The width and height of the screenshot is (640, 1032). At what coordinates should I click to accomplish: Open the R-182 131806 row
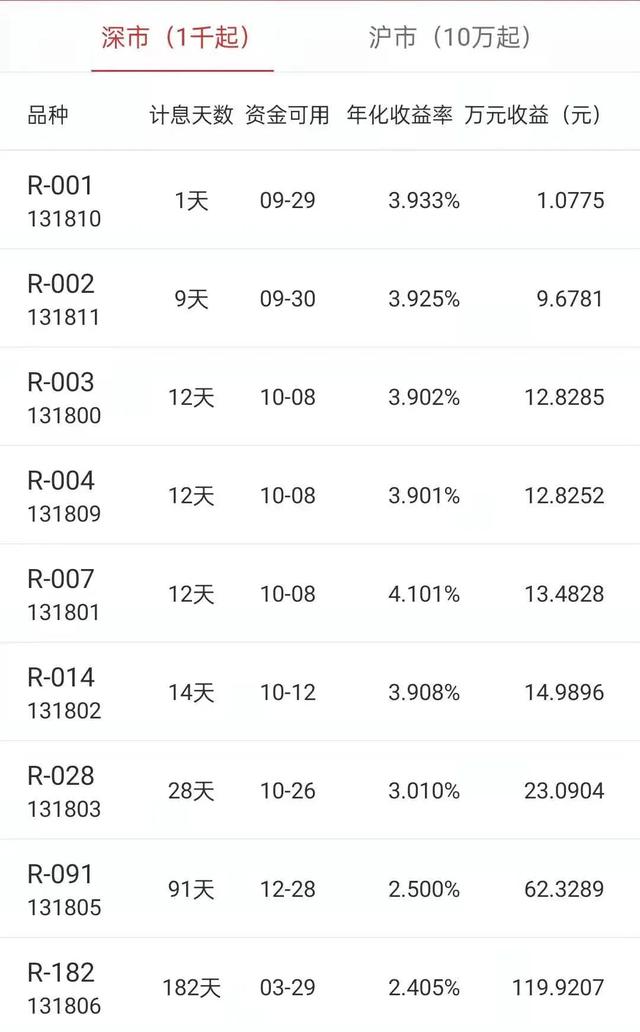pyautogui.click(x=320, y=985)
